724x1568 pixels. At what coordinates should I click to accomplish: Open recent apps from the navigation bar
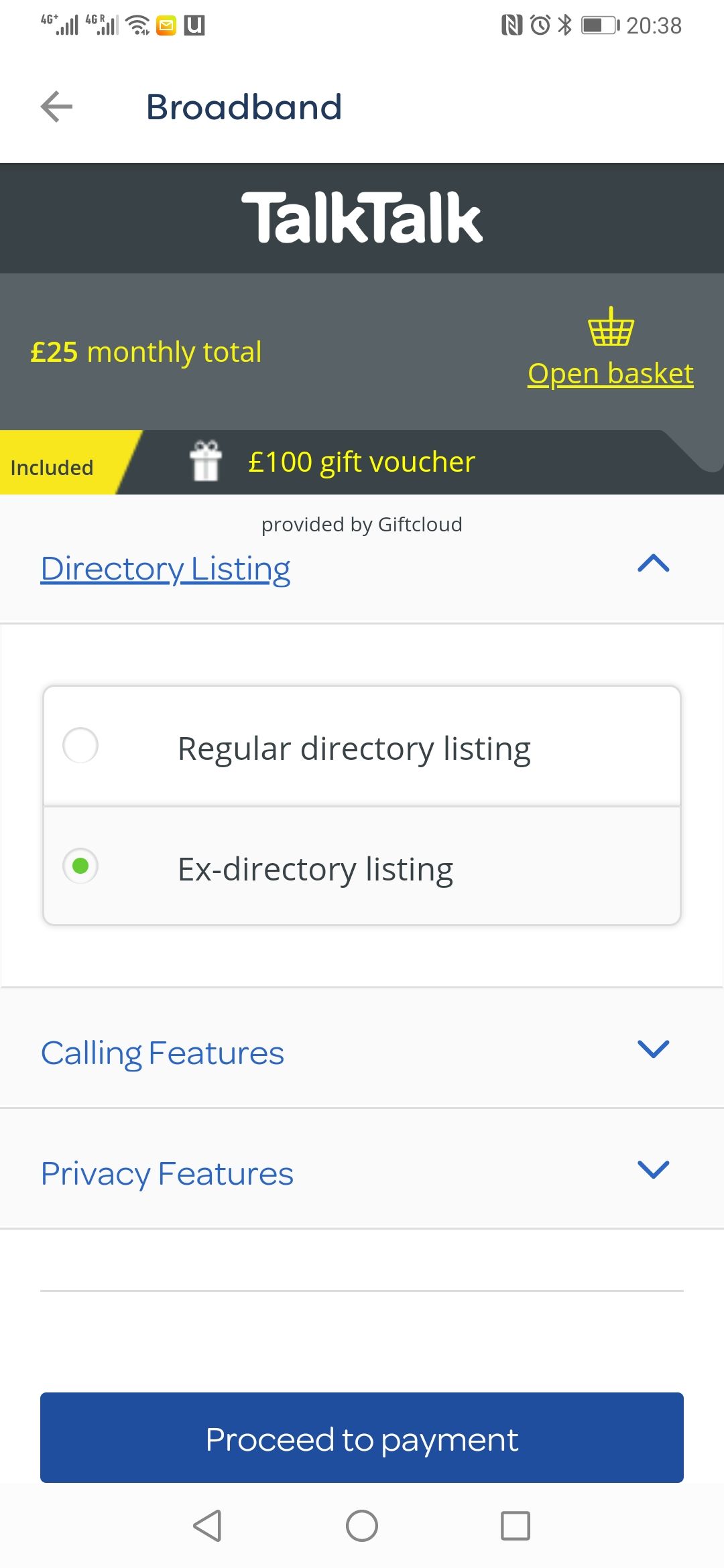(x=516, y=1526)
